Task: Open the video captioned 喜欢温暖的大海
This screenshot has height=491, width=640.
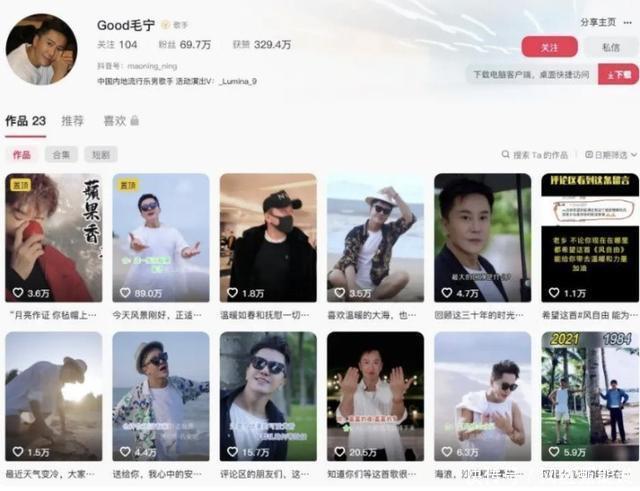Action: coord(375,238)
